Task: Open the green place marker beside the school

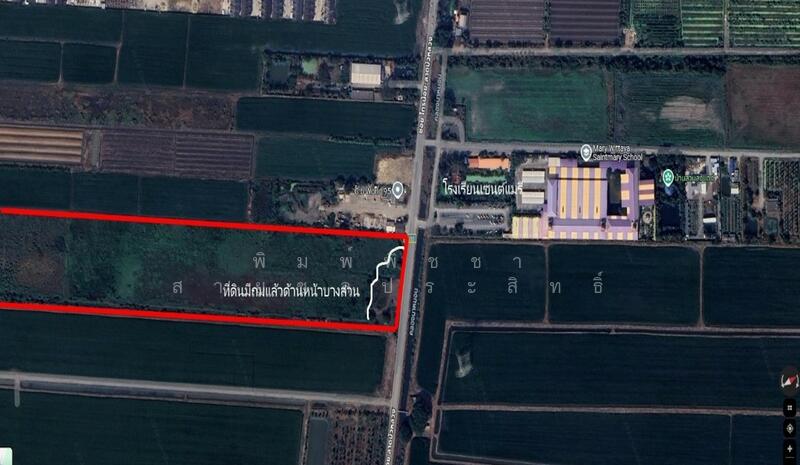Action: coord(668,177)
